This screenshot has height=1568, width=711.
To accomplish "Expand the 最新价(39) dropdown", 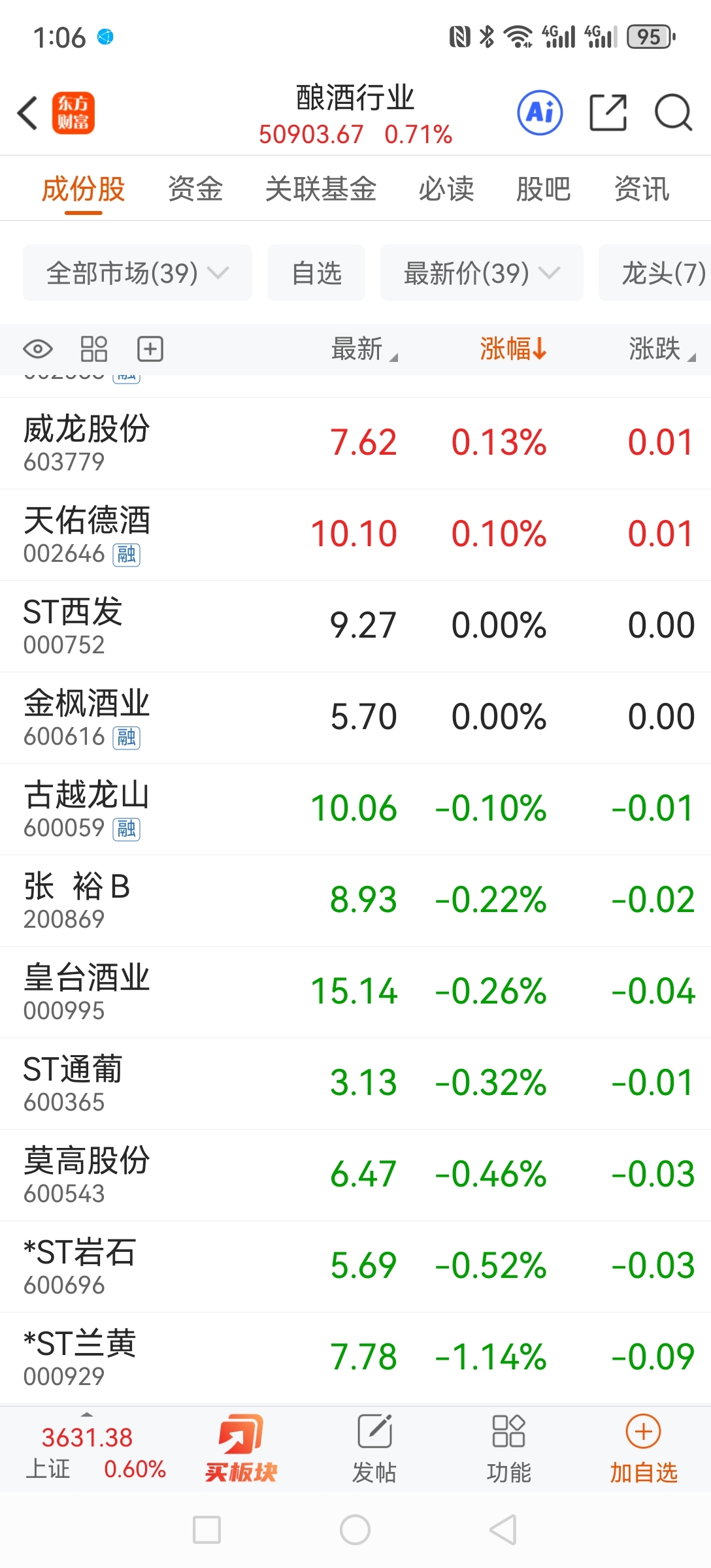I will point(482,272).
